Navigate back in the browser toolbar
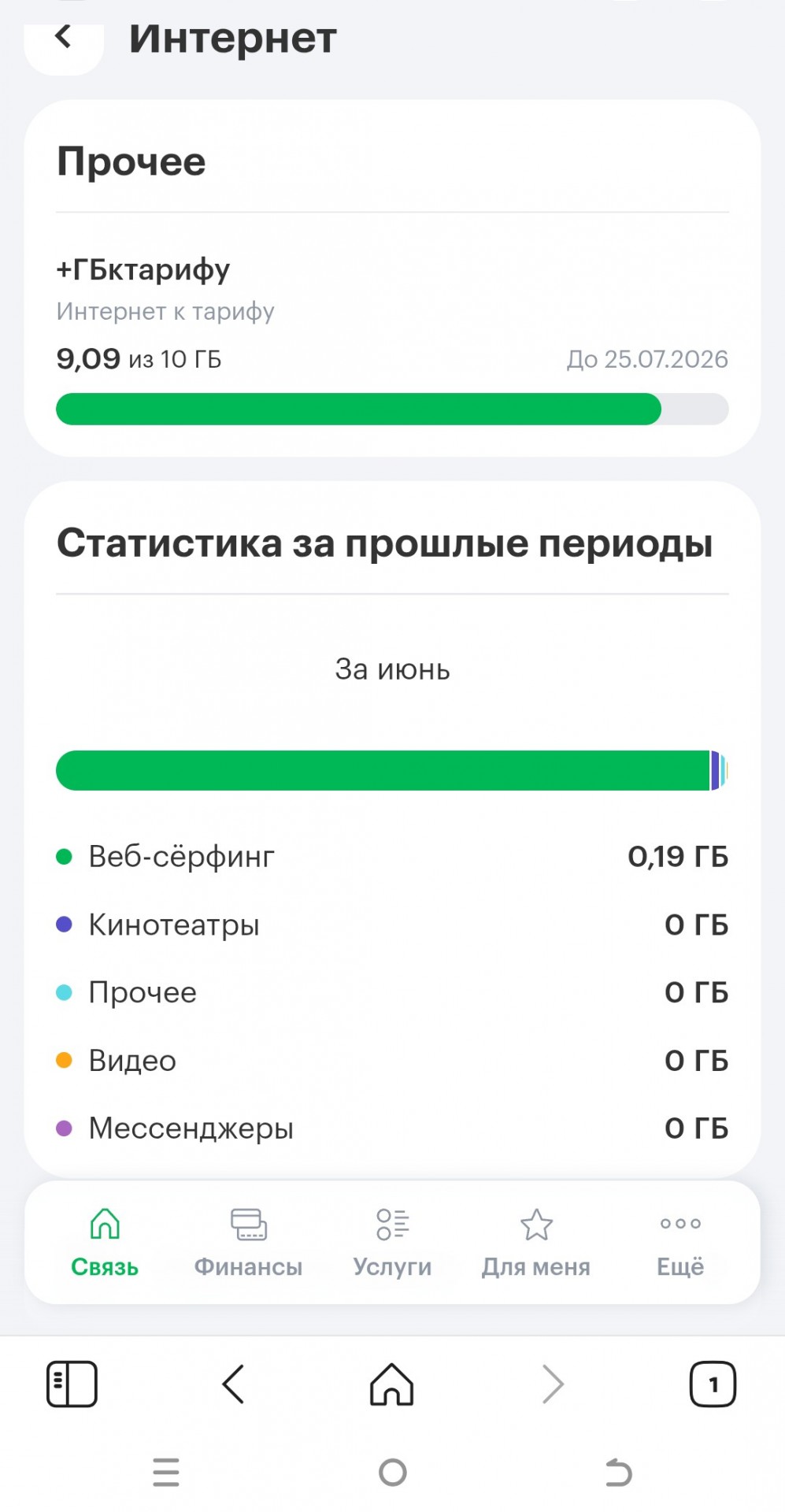The height and width of the screenshot is (1512, 785). pyautogui.click(x=233, y=1384)
